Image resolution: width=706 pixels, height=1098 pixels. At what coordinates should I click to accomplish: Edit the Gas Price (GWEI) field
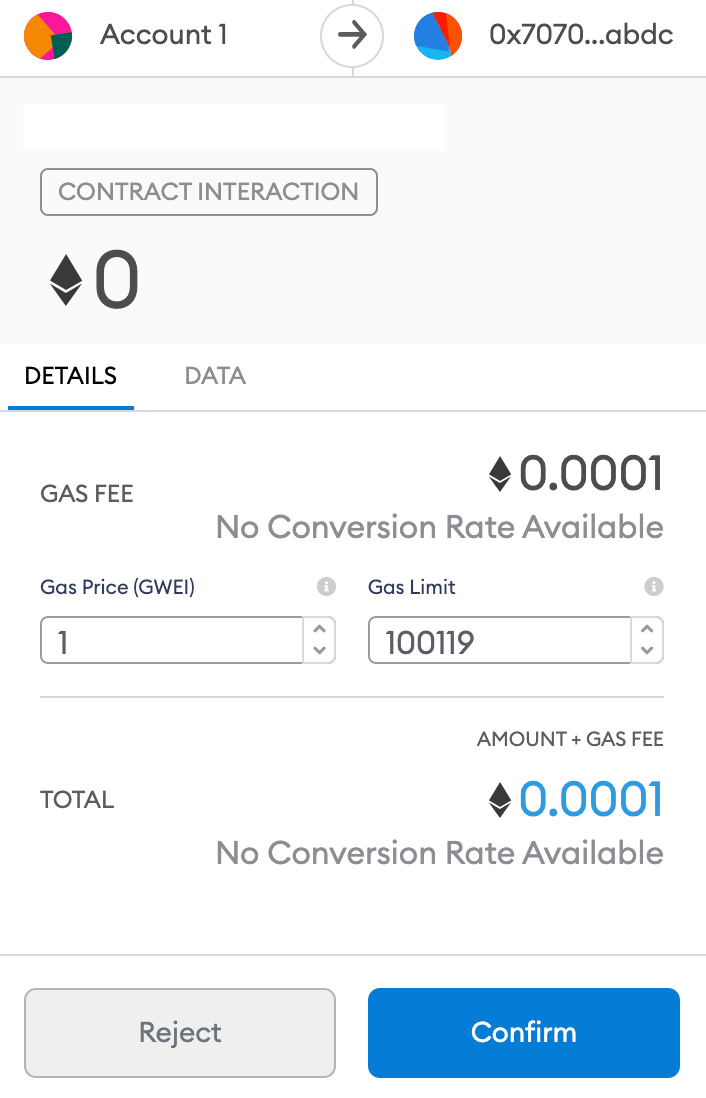pos(170,640)
